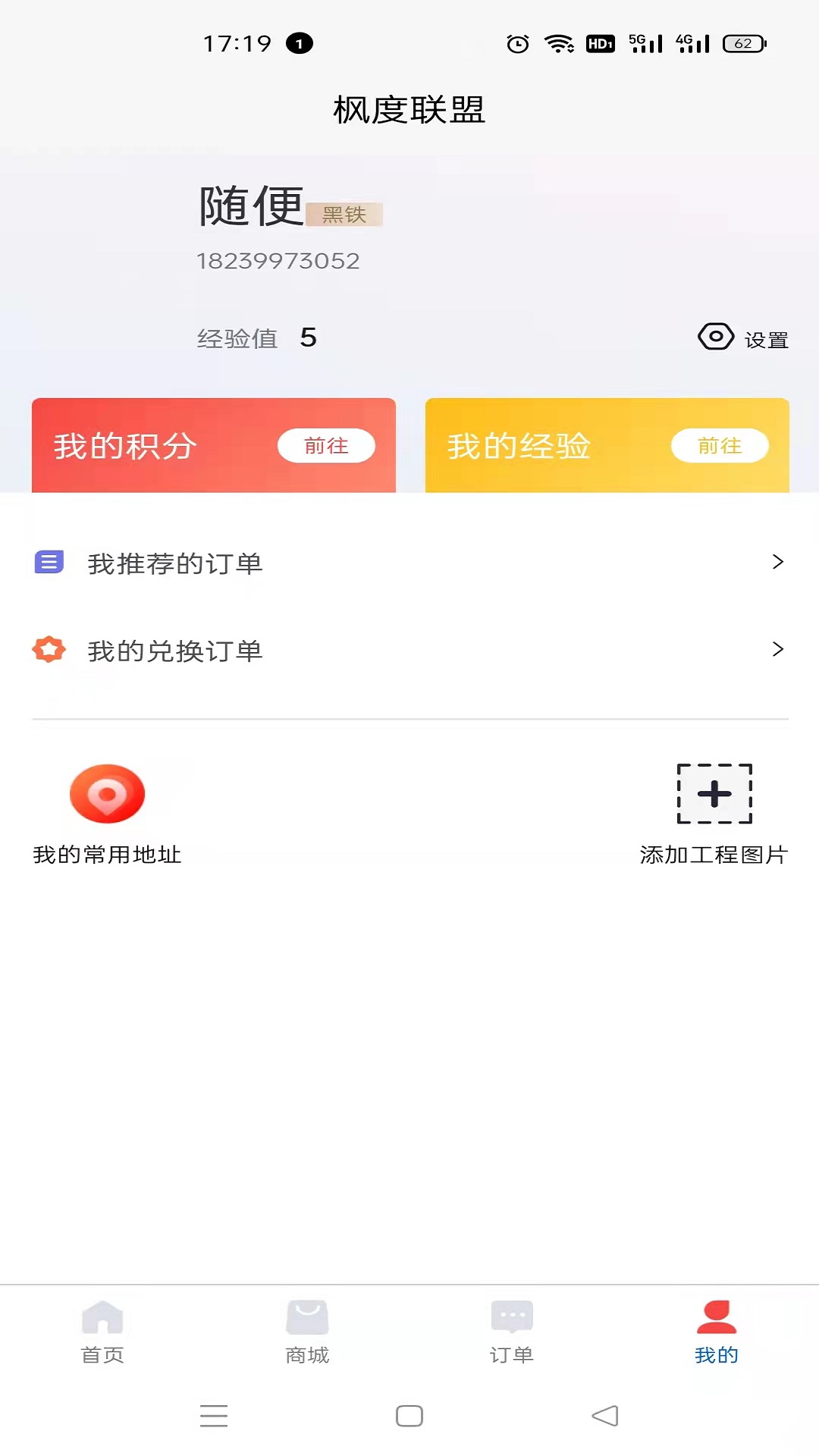Go back with the system back button
819x1456 pixels.
[605, 1416]
